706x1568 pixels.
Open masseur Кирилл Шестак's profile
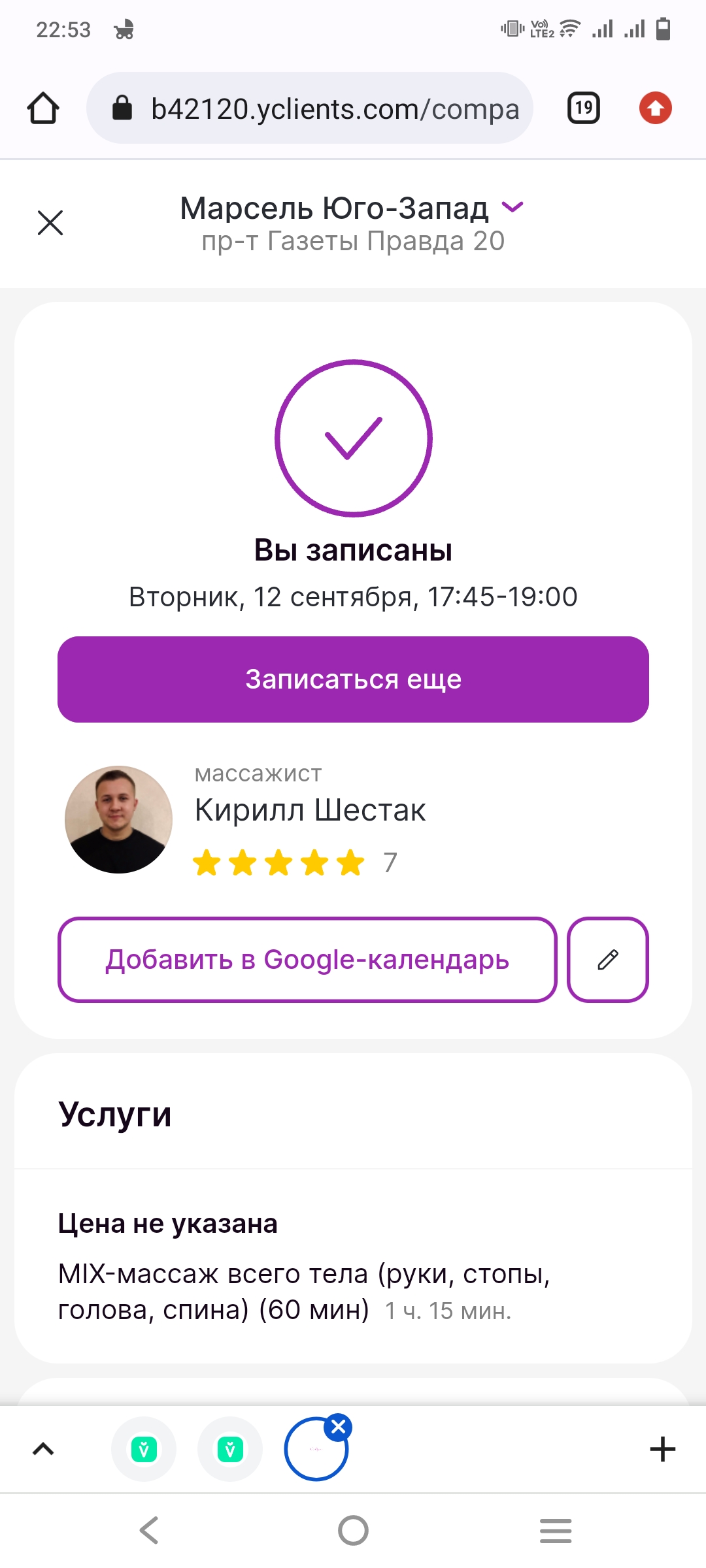click(310, 811)
